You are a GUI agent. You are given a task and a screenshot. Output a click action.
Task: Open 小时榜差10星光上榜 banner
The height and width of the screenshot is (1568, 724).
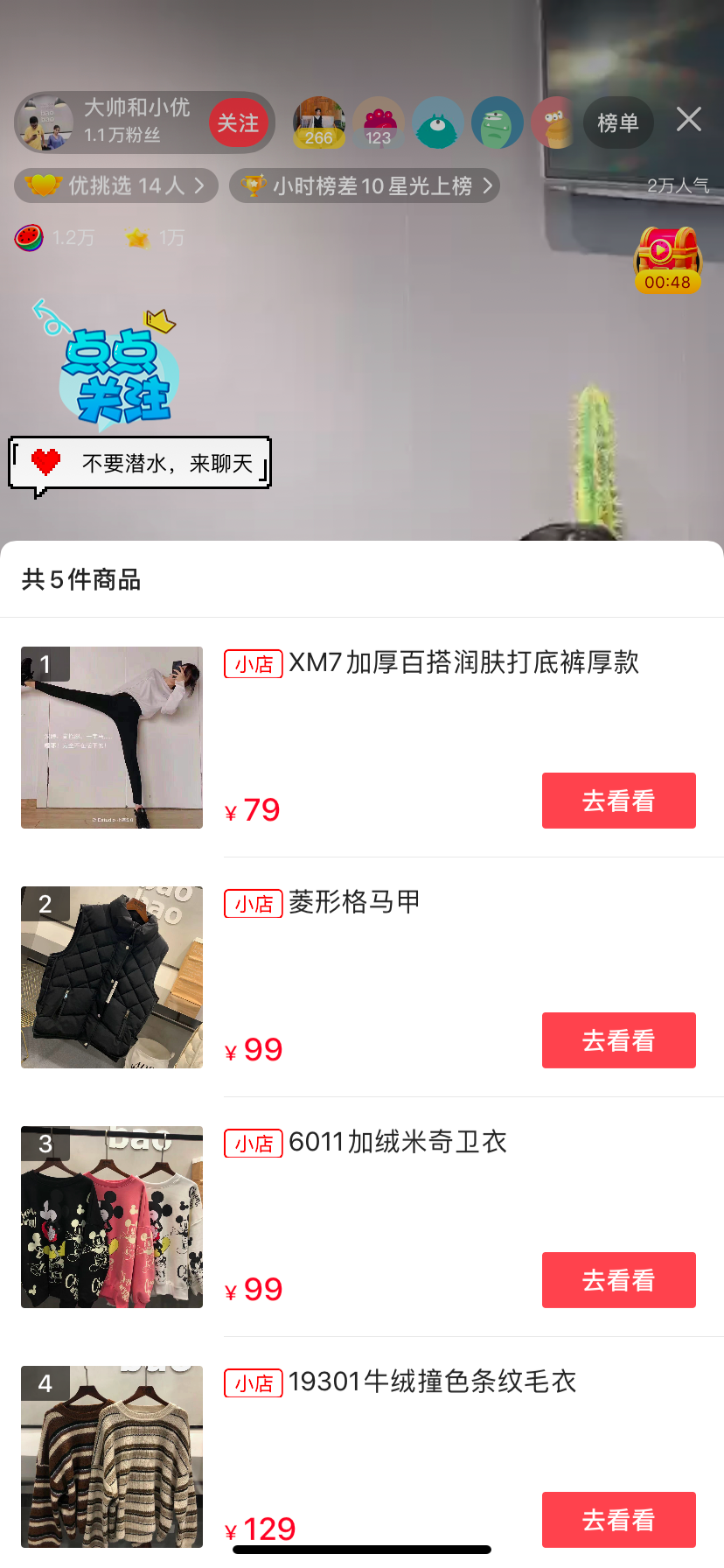(365, 185)
